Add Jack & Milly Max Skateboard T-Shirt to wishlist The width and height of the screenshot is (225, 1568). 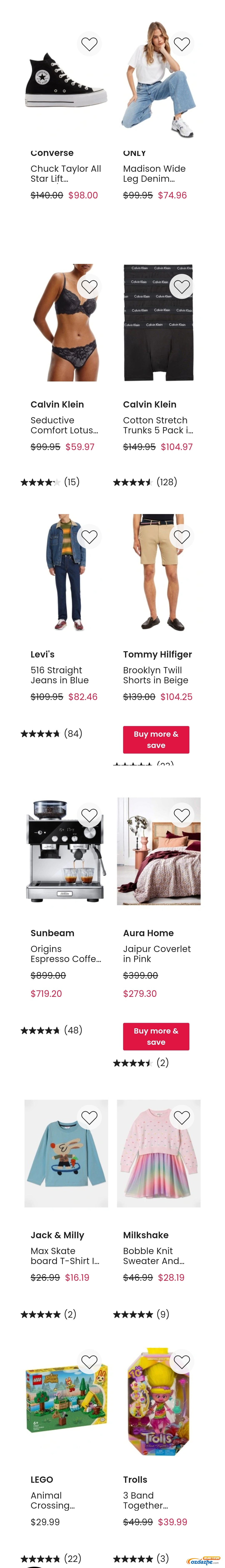(89, 1118)
